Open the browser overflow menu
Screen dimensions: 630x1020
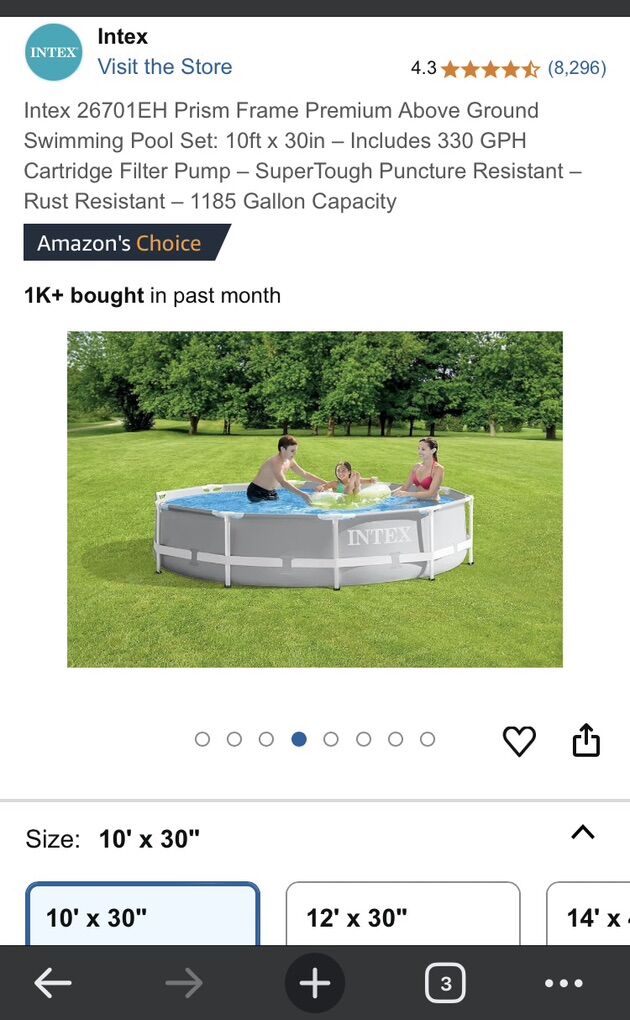click(x=564, y=984)
